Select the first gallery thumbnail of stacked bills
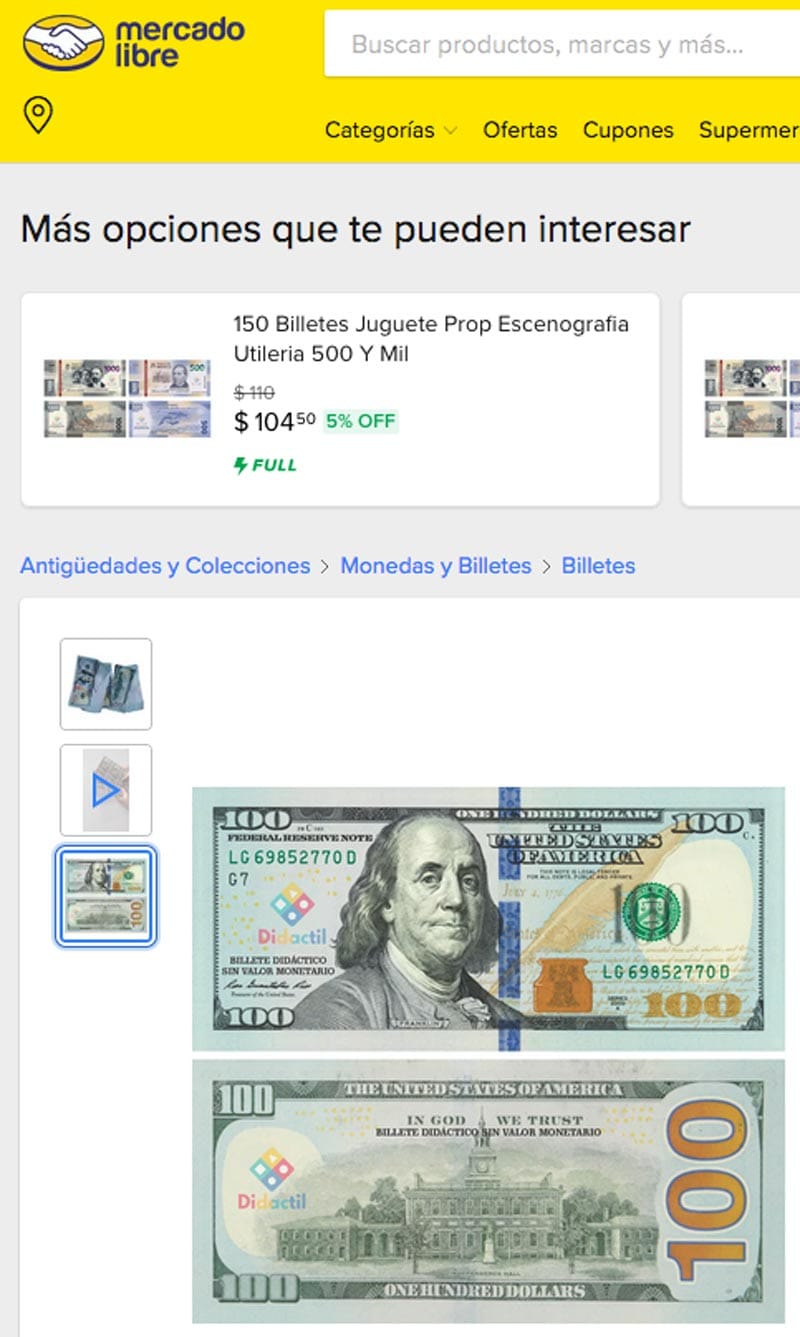 106,684
